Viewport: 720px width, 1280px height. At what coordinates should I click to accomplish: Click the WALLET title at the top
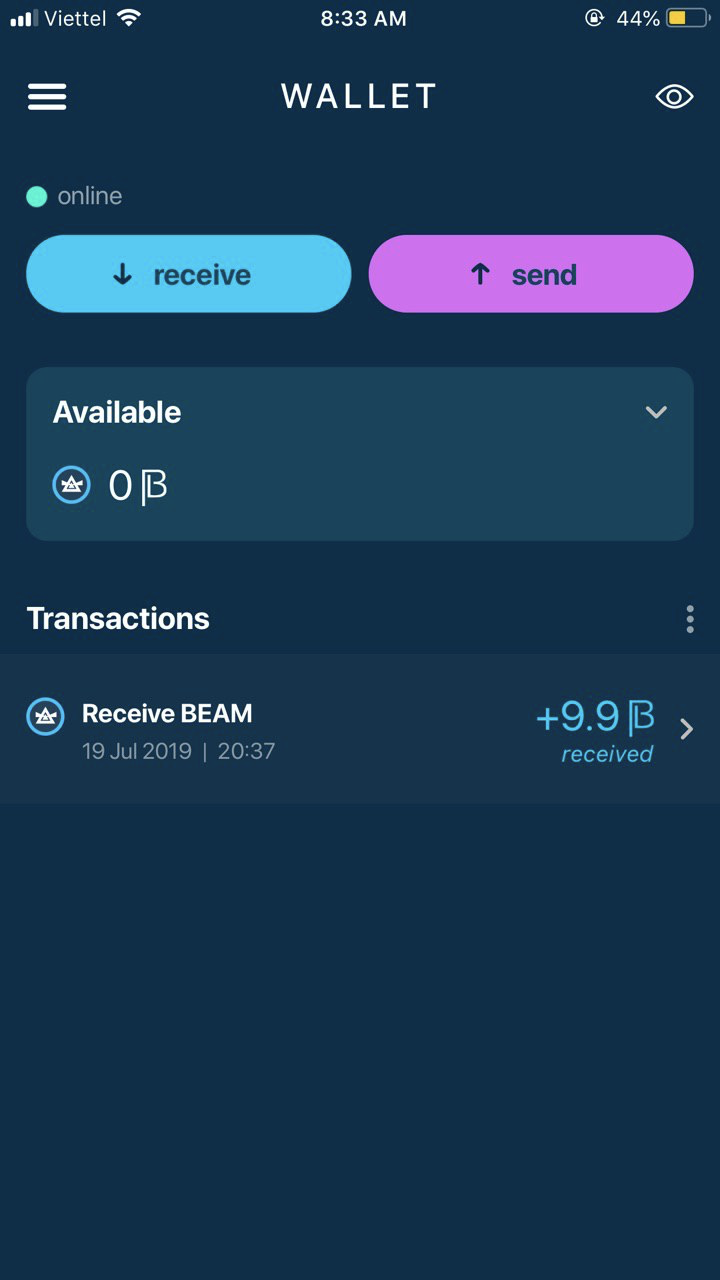[x=359, y=96]
